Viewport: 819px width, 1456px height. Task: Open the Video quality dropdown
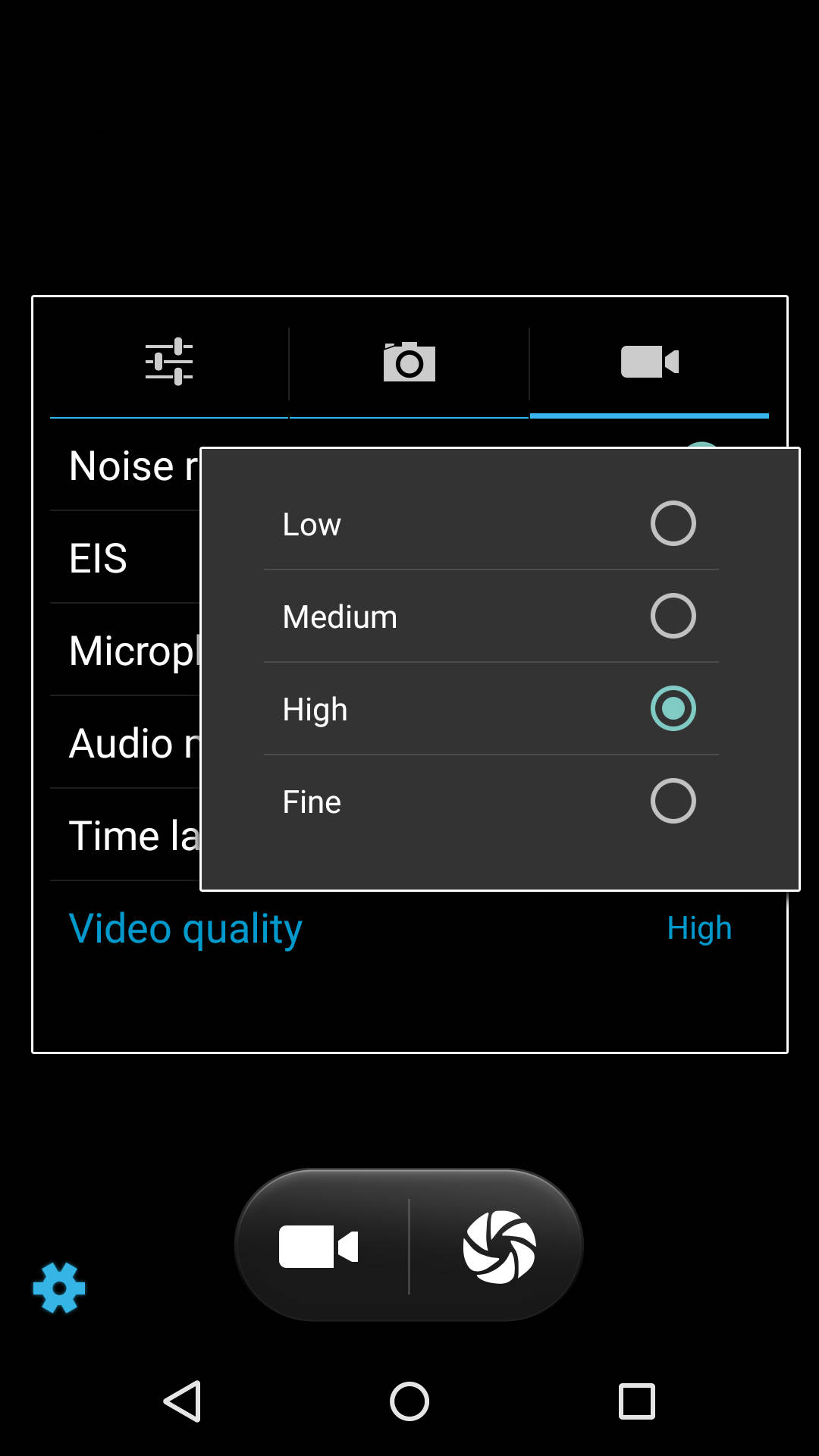coord(184,927)
